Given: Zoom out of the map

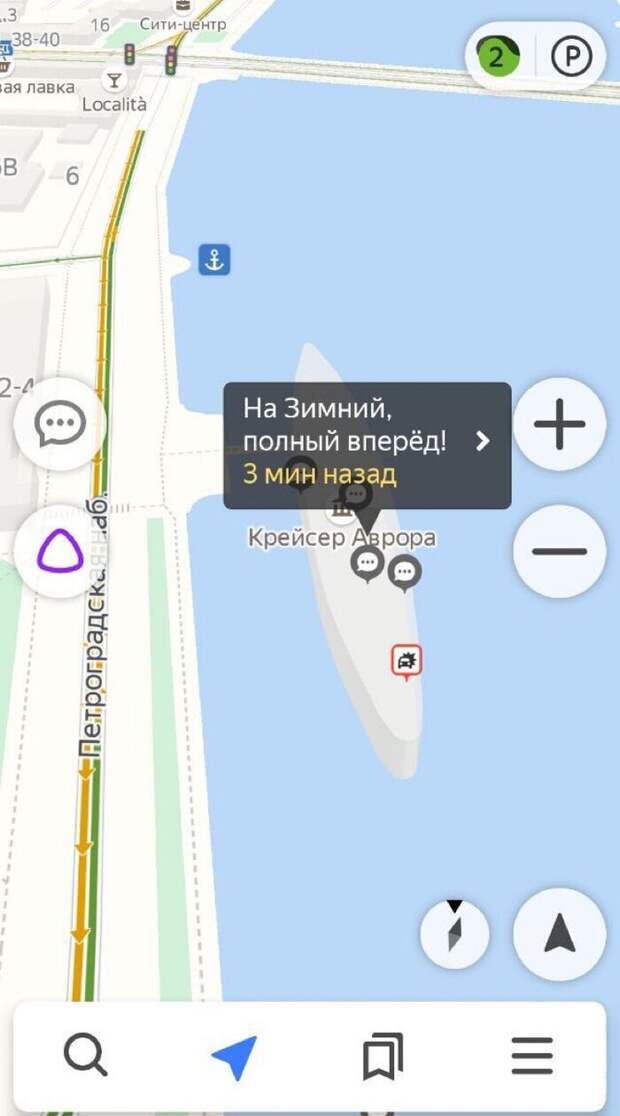Looking at the screenshot, I should (559, 551).
